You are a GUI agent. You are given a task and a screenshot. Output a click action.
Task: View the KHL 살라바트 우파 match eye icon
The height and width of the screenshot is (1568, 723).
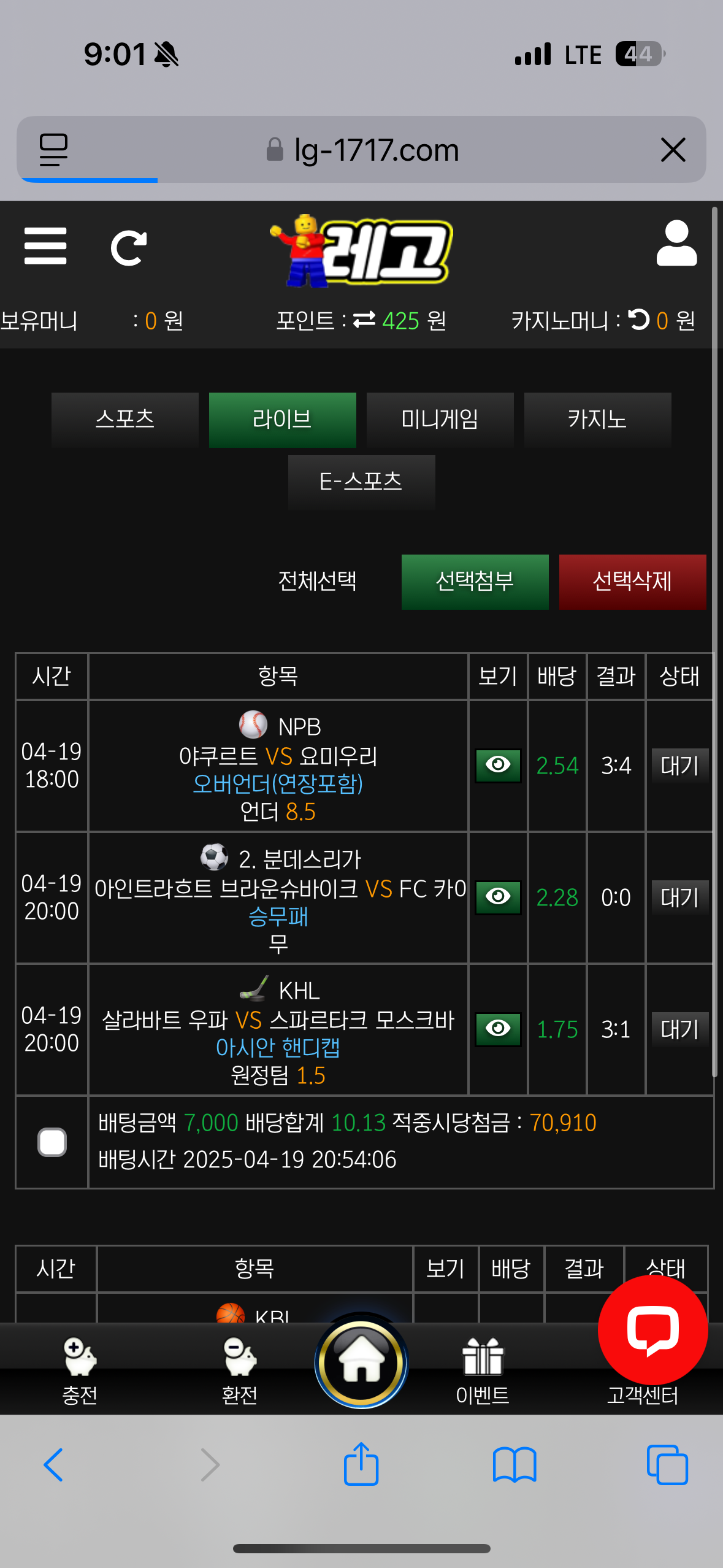(x=498, y=1029)
